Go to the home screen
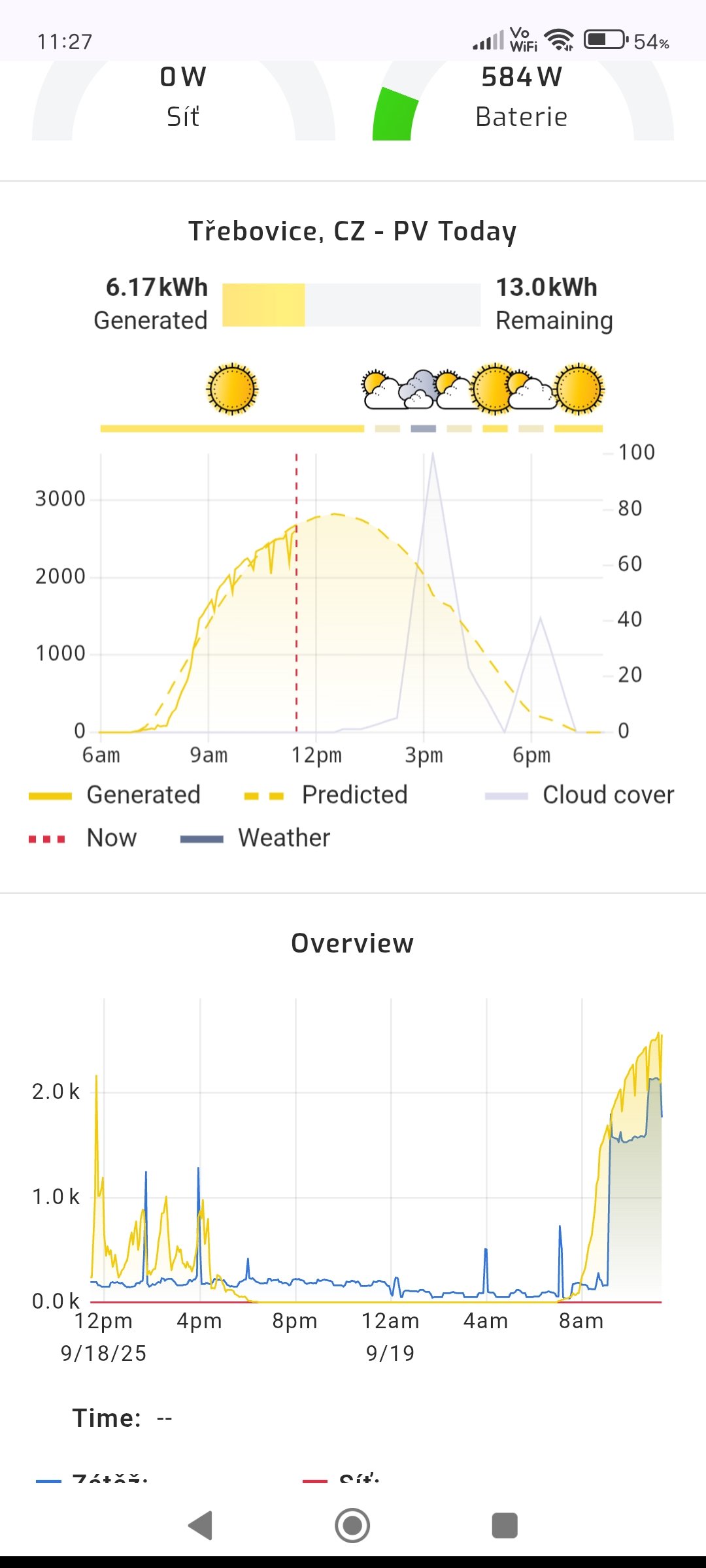Screen dimensions: 706x1568 (x=352, y=1526)
